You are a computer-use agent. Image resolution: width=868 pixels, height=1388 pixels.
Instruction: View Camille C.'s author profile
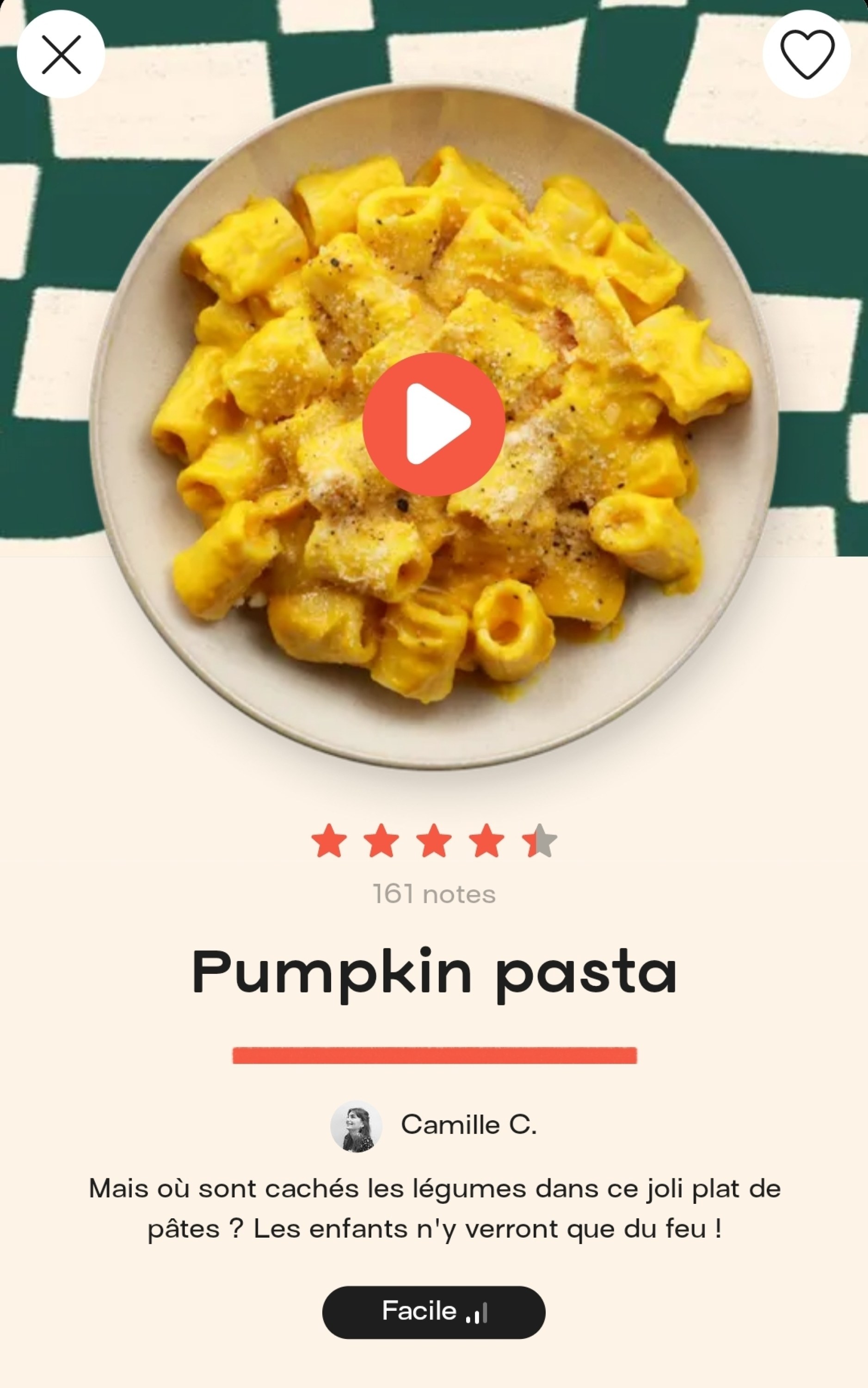pyautogui.click(x=434, y=1125)
